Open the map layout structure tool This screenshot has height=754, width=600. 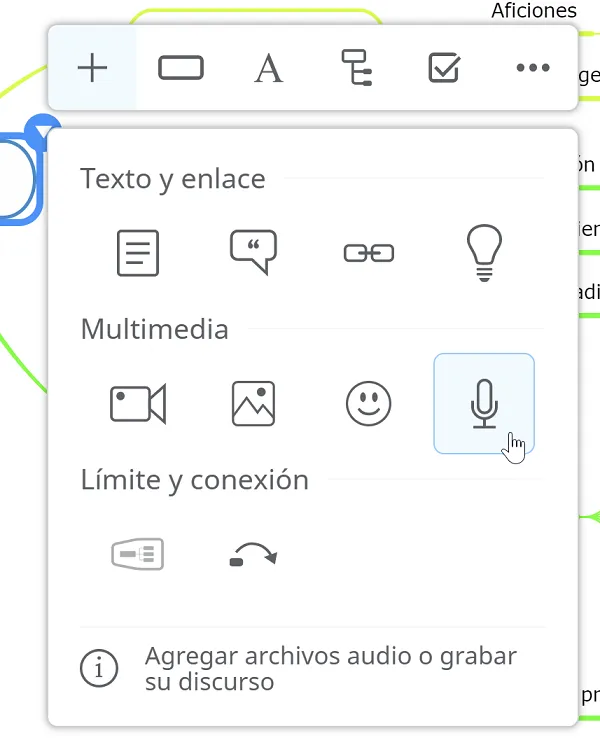pyautogui.click(x=356, y=68)
